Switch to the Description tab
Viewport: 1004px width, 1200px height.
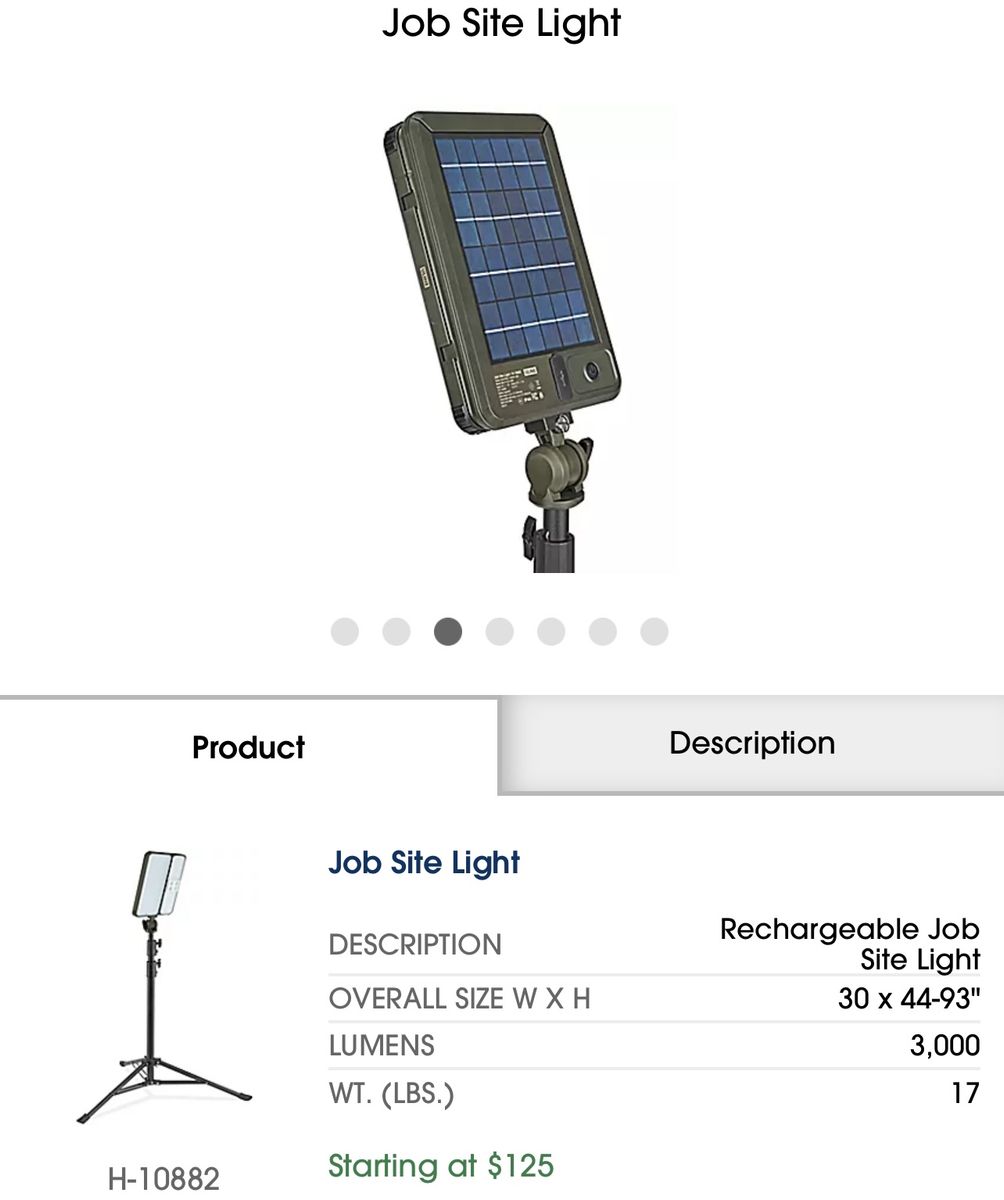[751, 743]
